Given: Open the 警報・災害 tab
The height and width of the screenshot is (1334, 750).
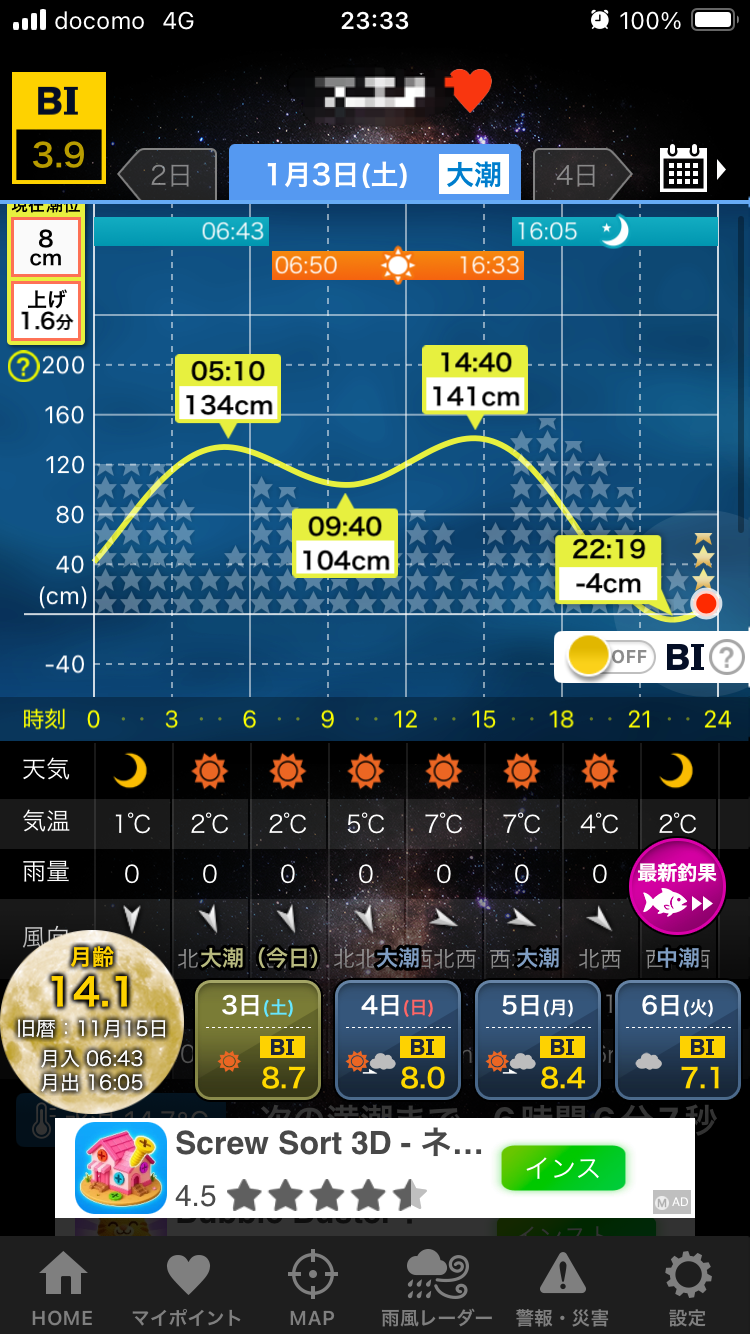Looking at the screenshot, I should point(562,1289).
